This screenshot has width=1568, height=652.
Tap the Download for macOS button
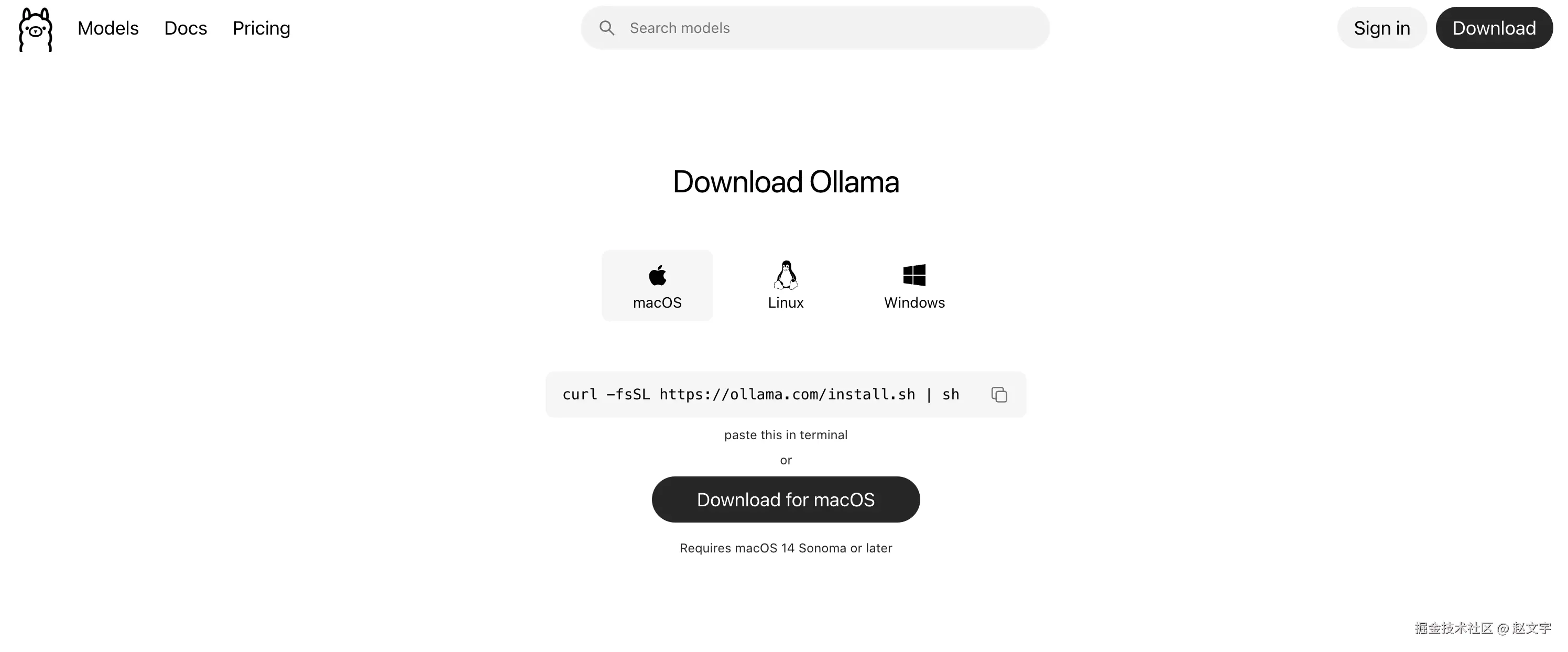tap(785, 499)
